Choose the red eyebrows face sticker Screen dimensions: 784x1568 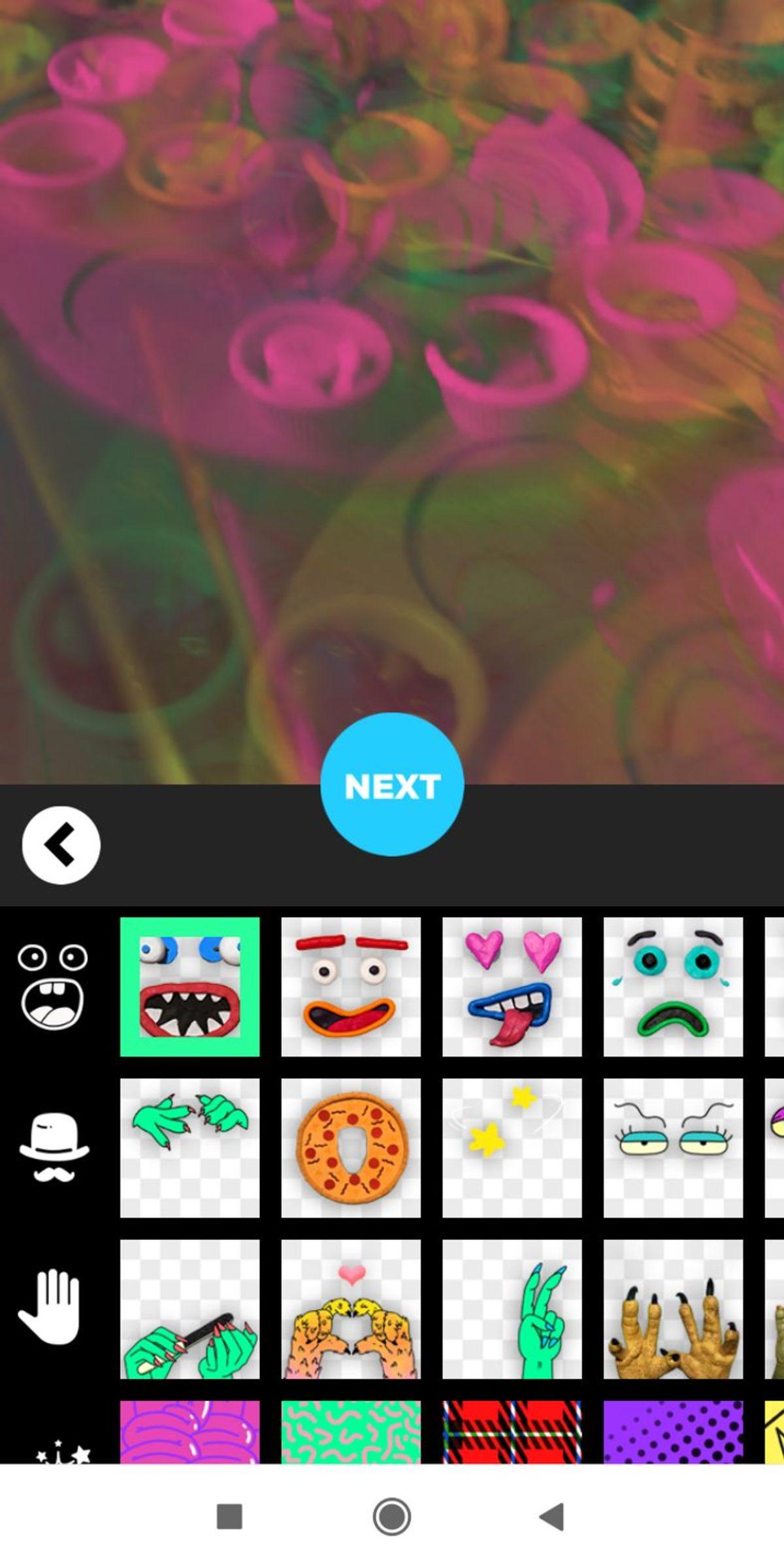[351, 987]
